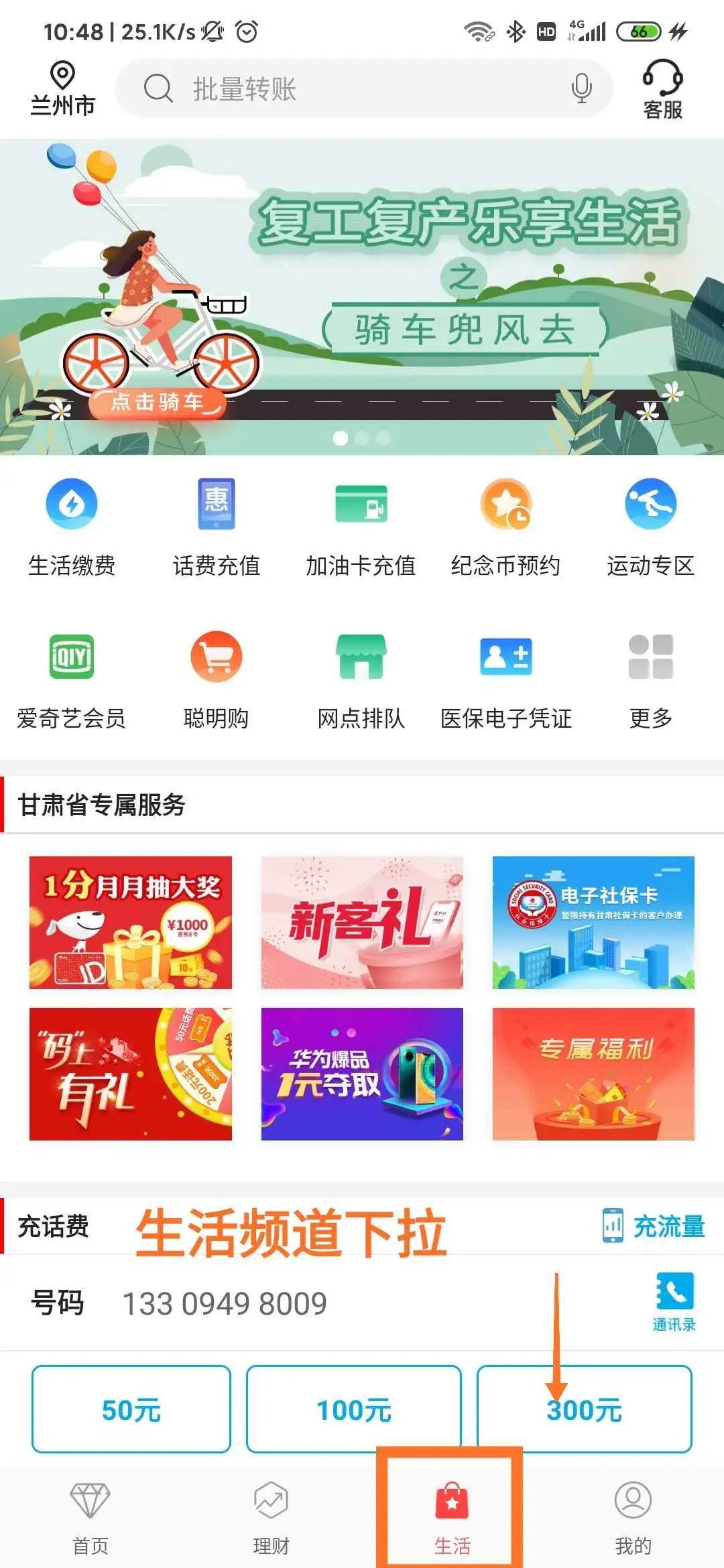Open 网点排队 branch queue
The image size is (724, 1568).
(361, 680)
